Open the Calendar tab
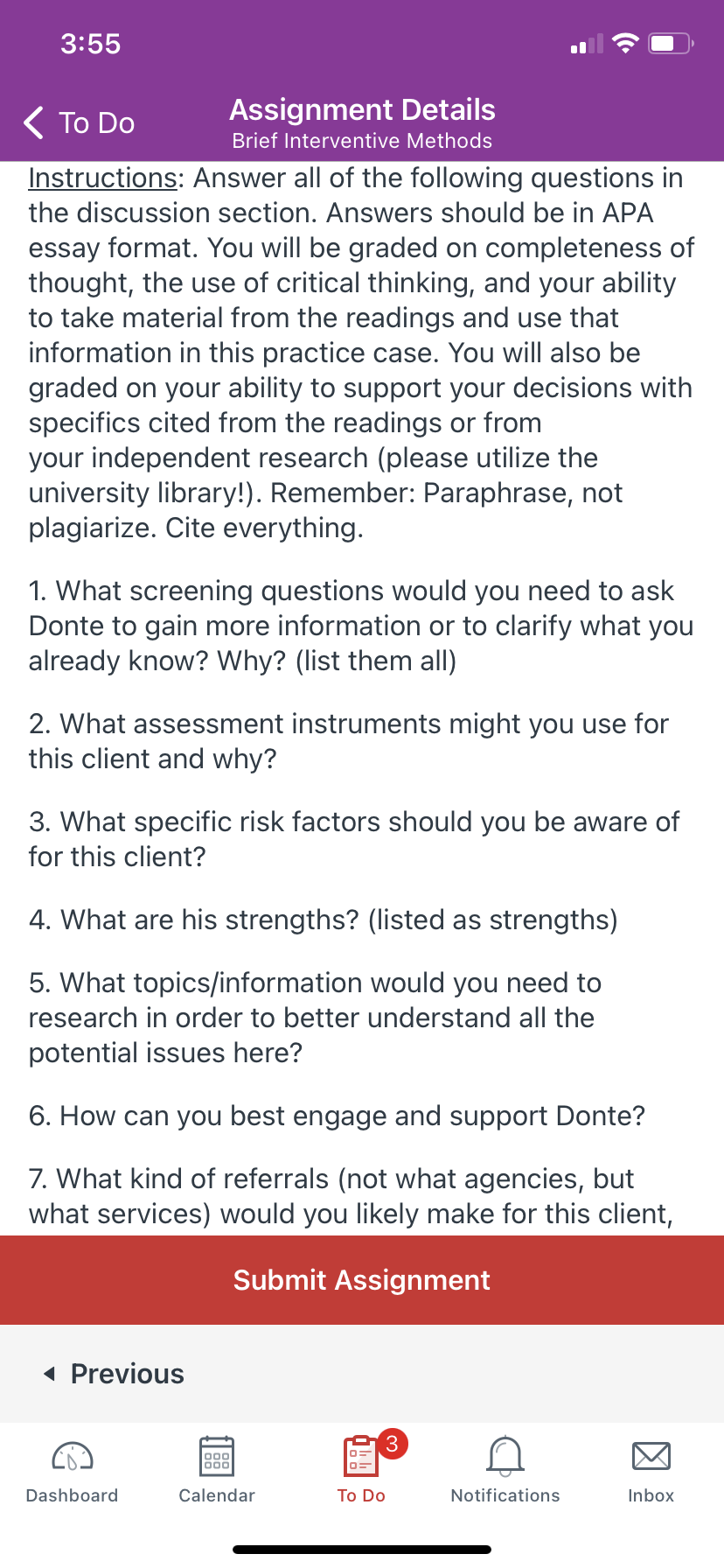Screen dimensions: 724x1568 point(217,1471)
